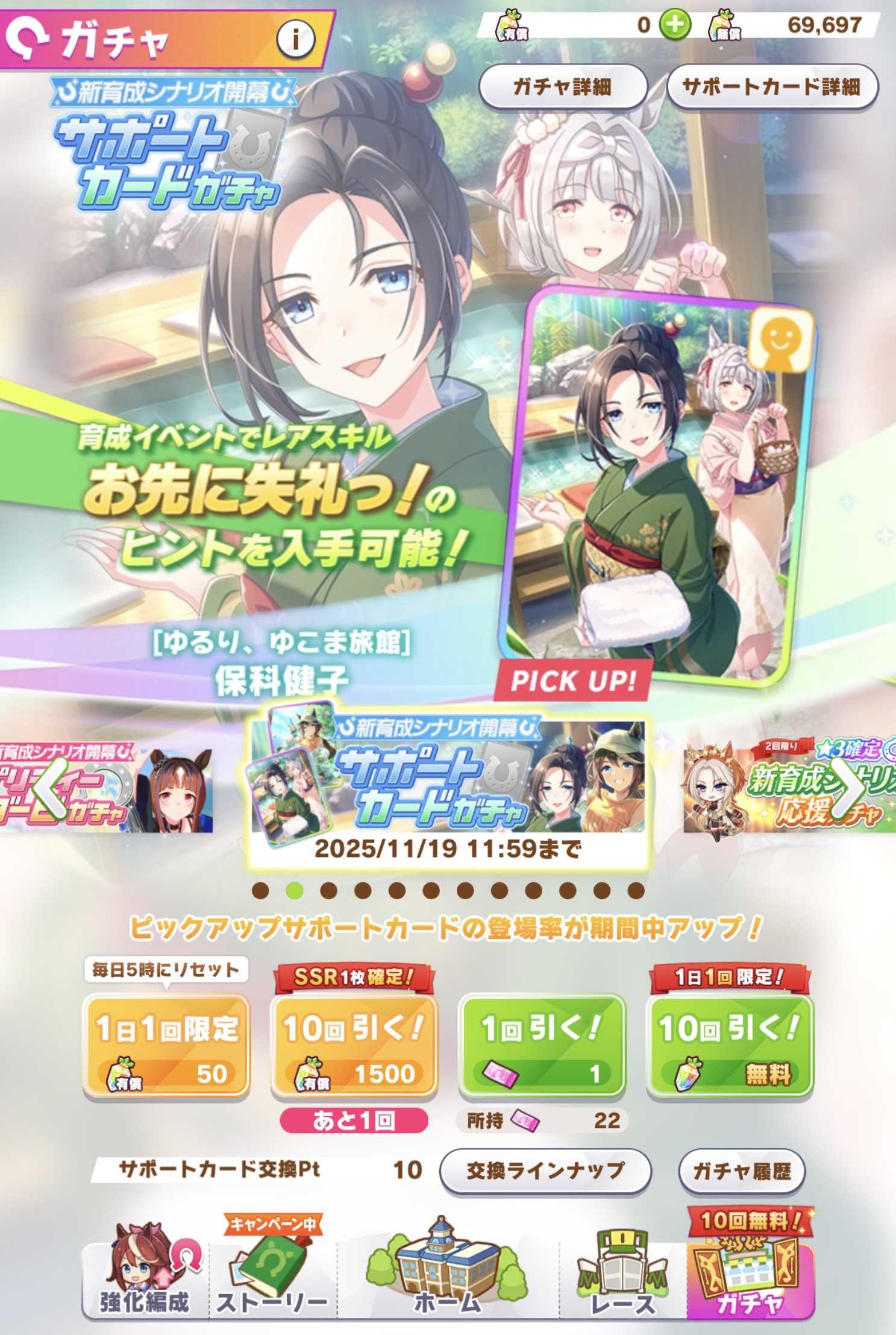Switch to the 強化編成 tab
This screenshot has width=896, height=1335.
[x=145, y=1281]
